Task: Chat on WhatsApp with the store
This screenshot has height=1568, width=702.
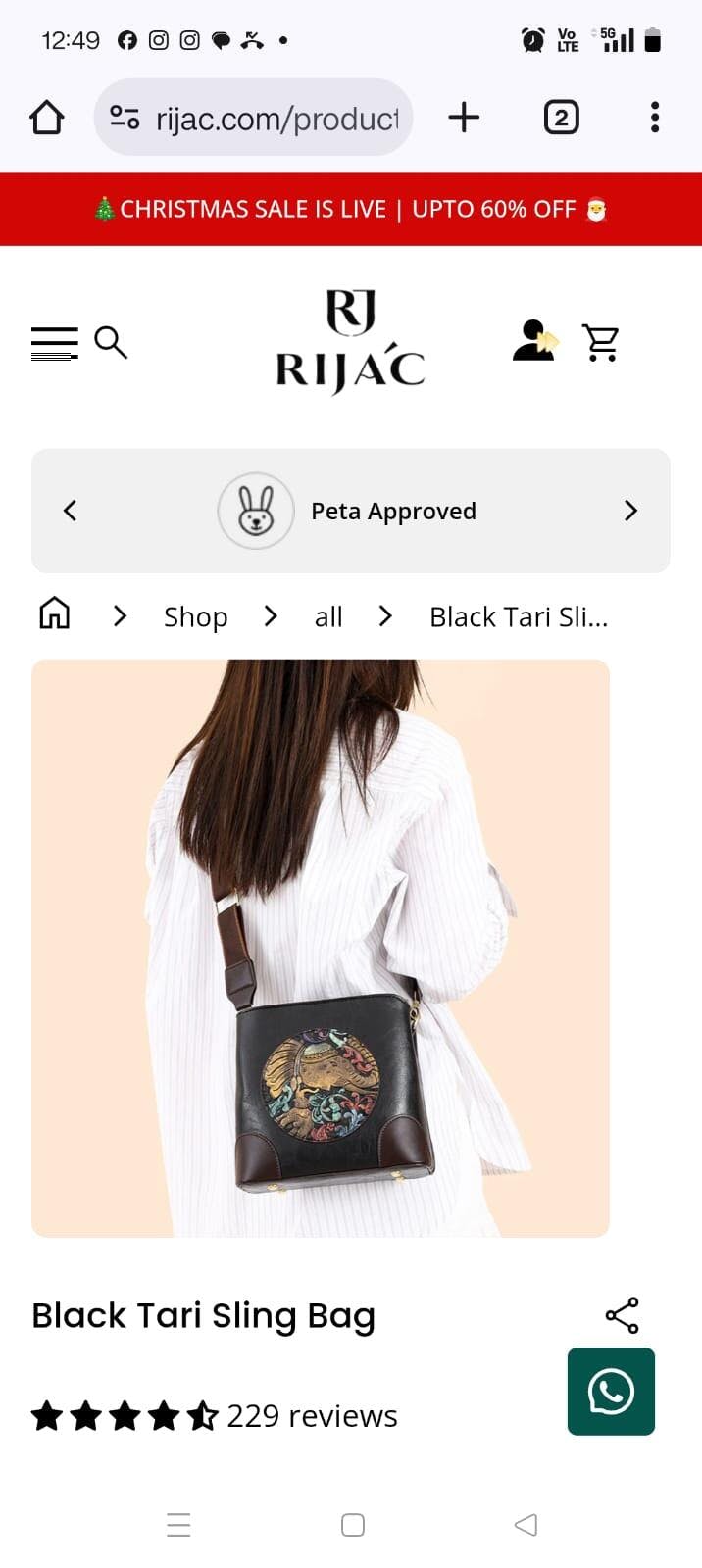Action: pyautogui.click(x=611, y=1391)
